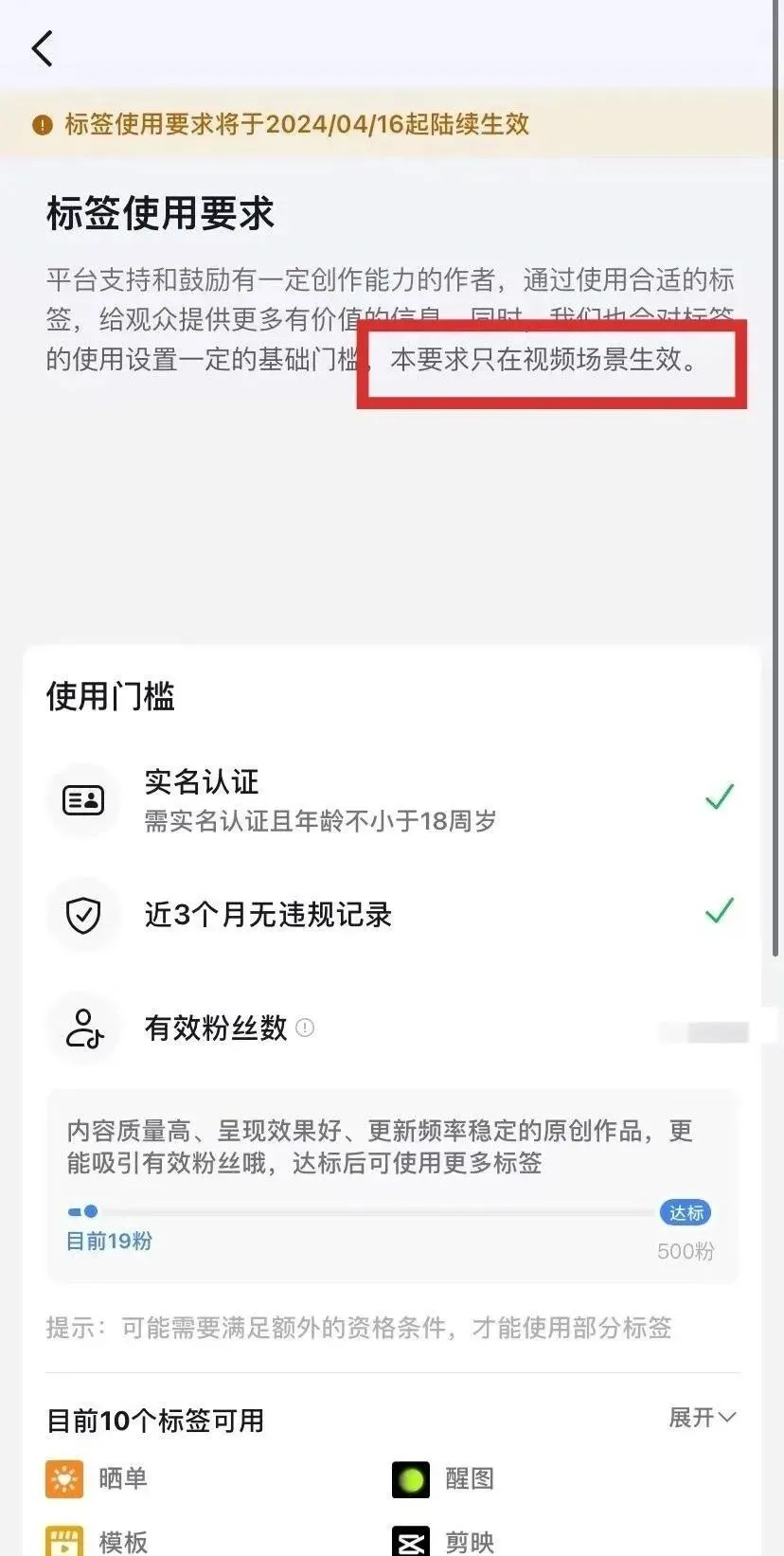Tap the info icon beside 有效粉丝数
The height and width of the screenshot is (1556, 784).
coord(305,1028)
